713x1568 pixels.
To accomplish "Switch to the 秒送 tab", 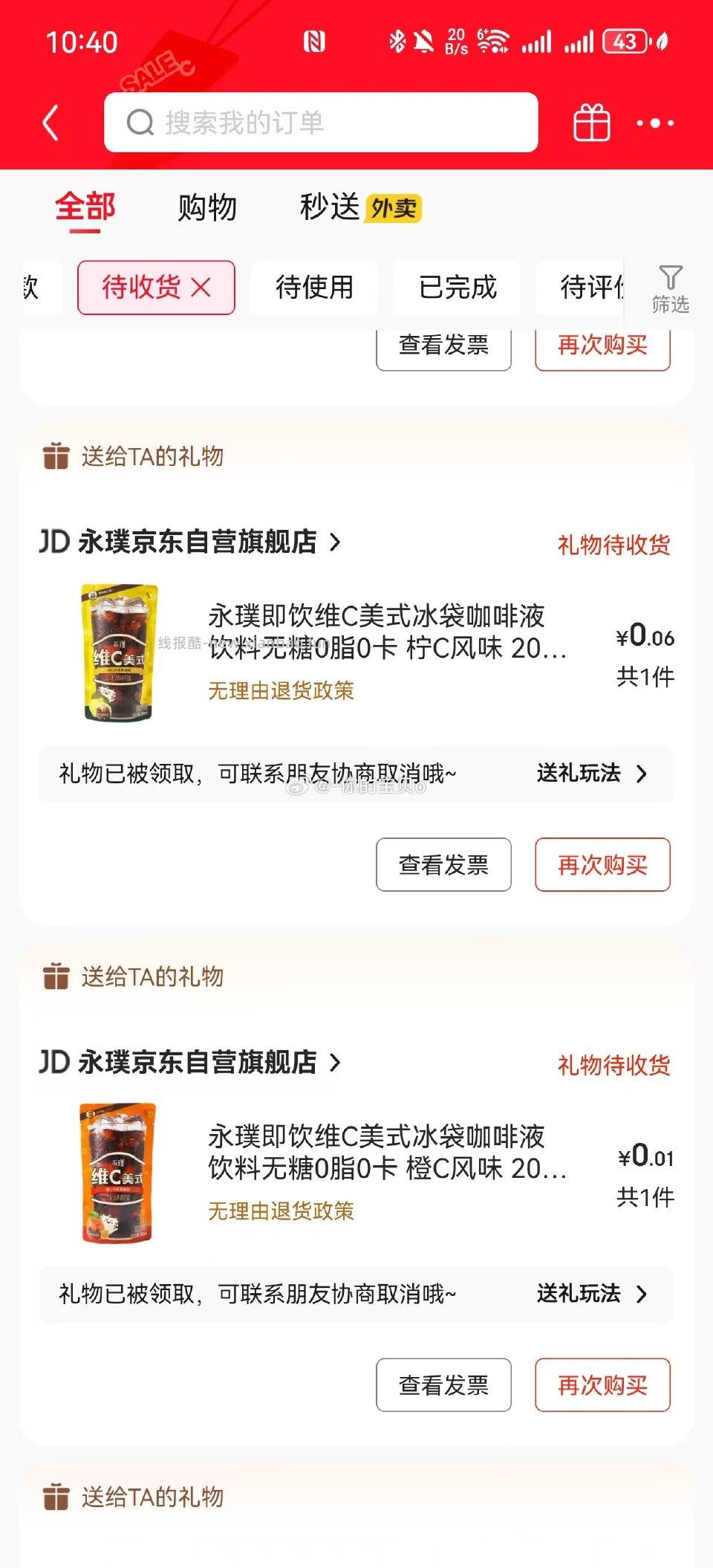I will 329,207.
